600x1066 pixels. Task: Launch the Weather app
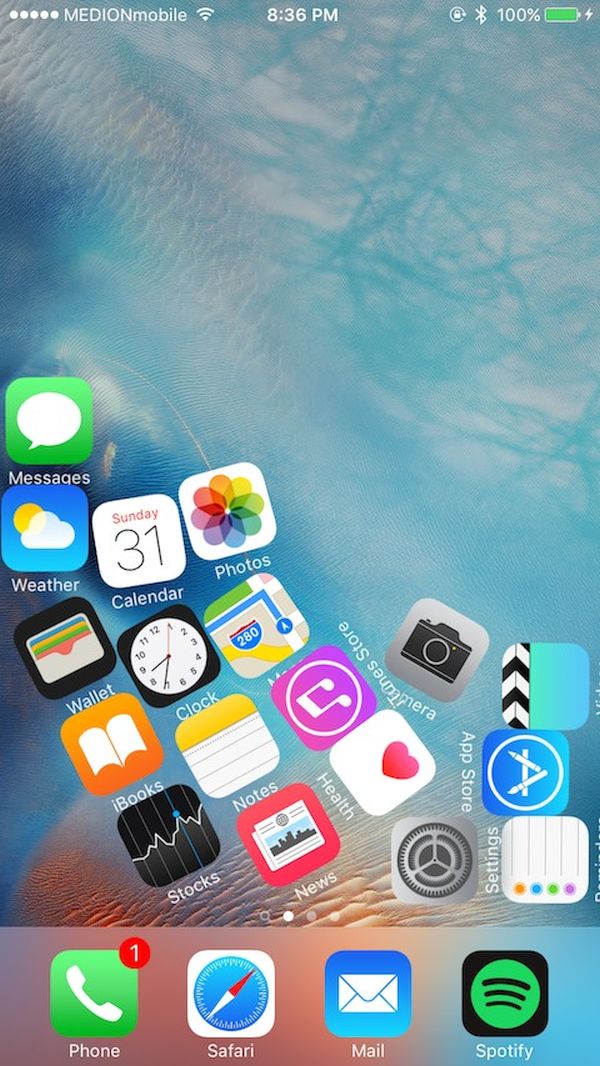(45, 529)
